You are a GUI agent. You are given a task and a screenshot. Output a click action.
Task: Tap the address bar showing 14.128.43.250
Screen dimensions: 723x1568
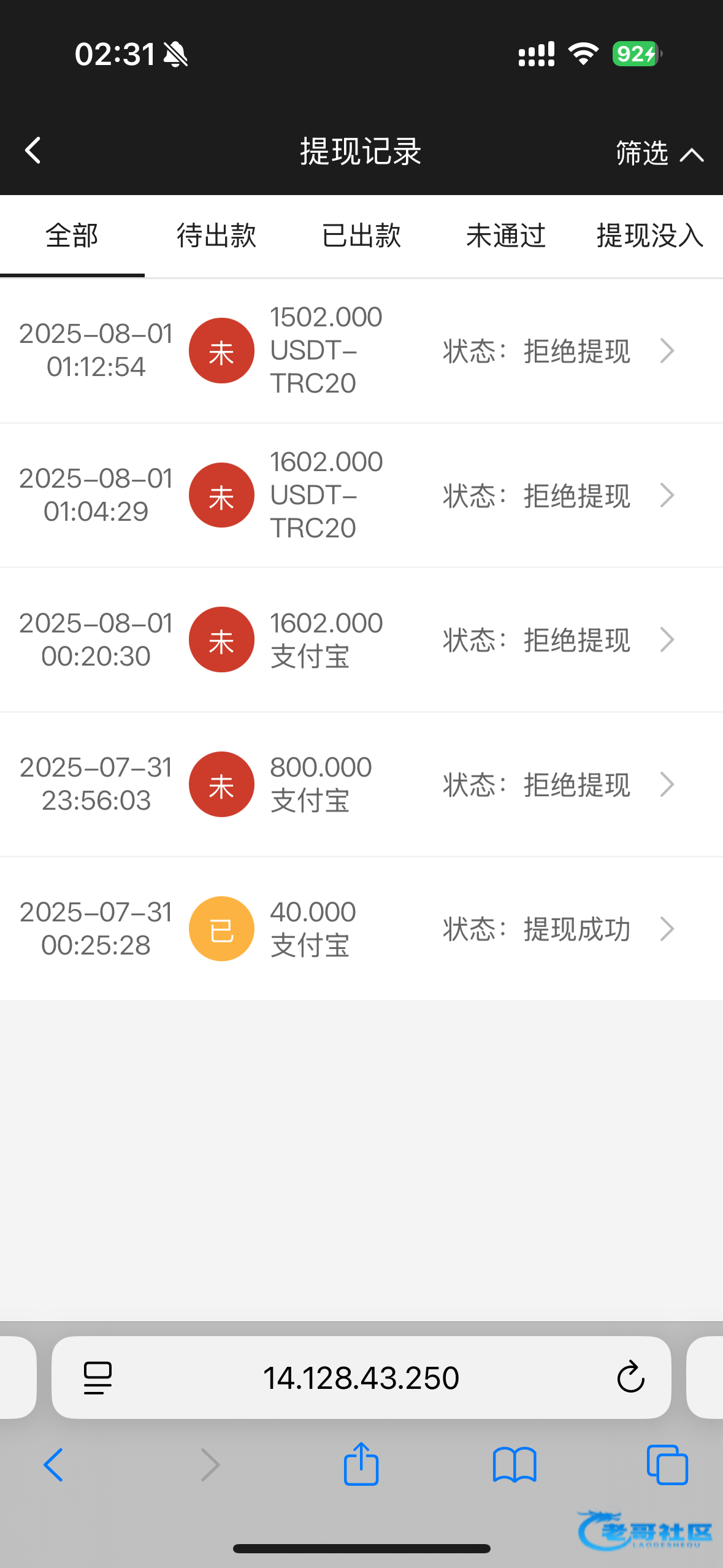361,1378
